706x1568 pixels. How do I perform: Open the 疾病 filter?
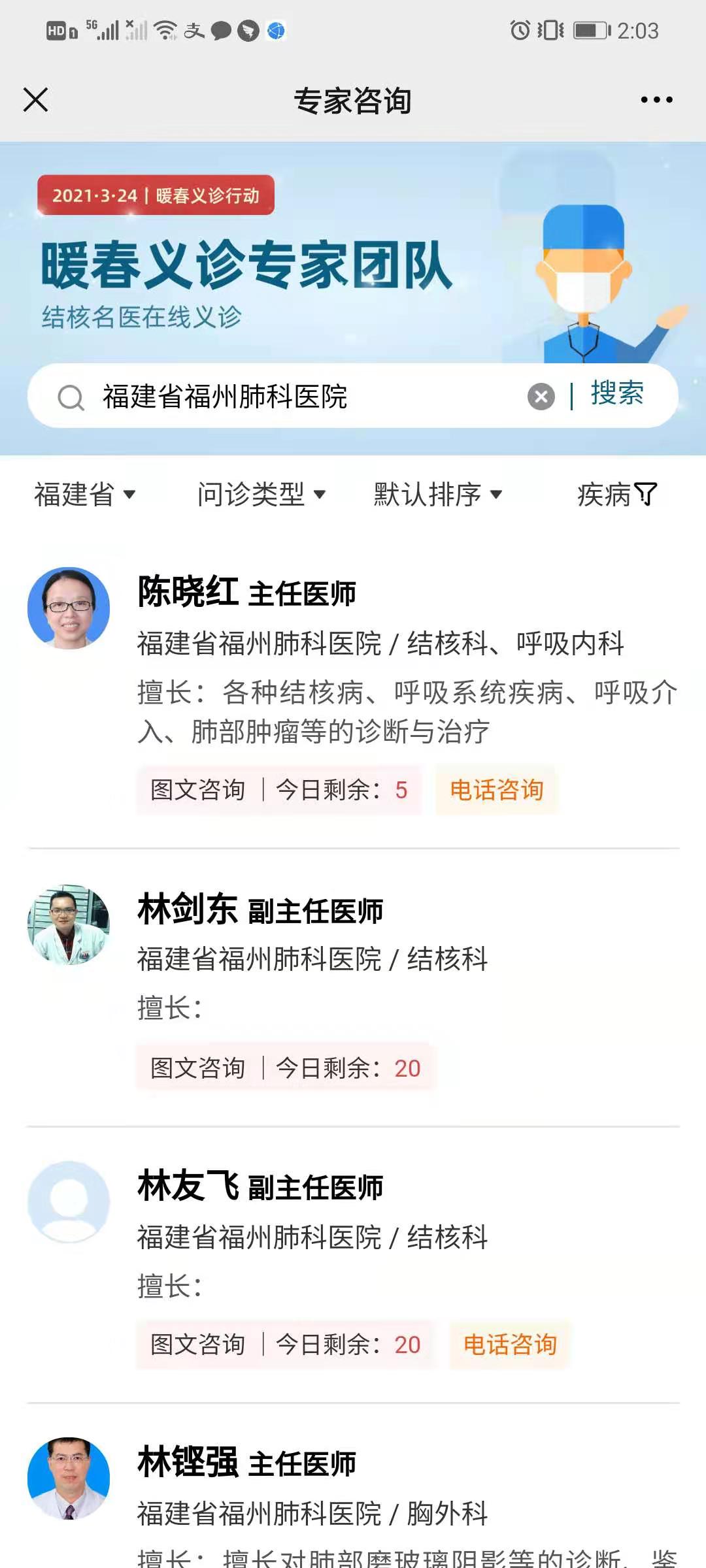click(x=617, y=495)
